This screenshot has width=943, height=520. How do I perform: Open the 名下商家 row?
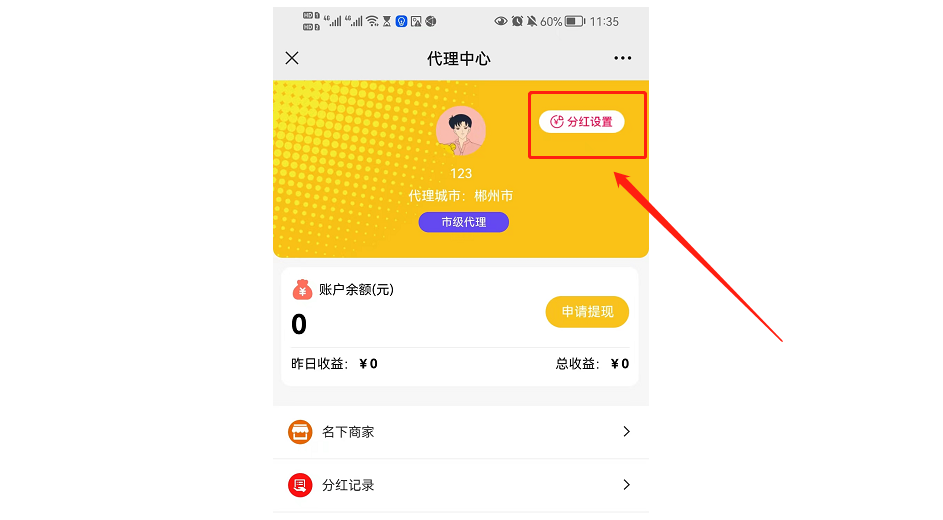460,432
